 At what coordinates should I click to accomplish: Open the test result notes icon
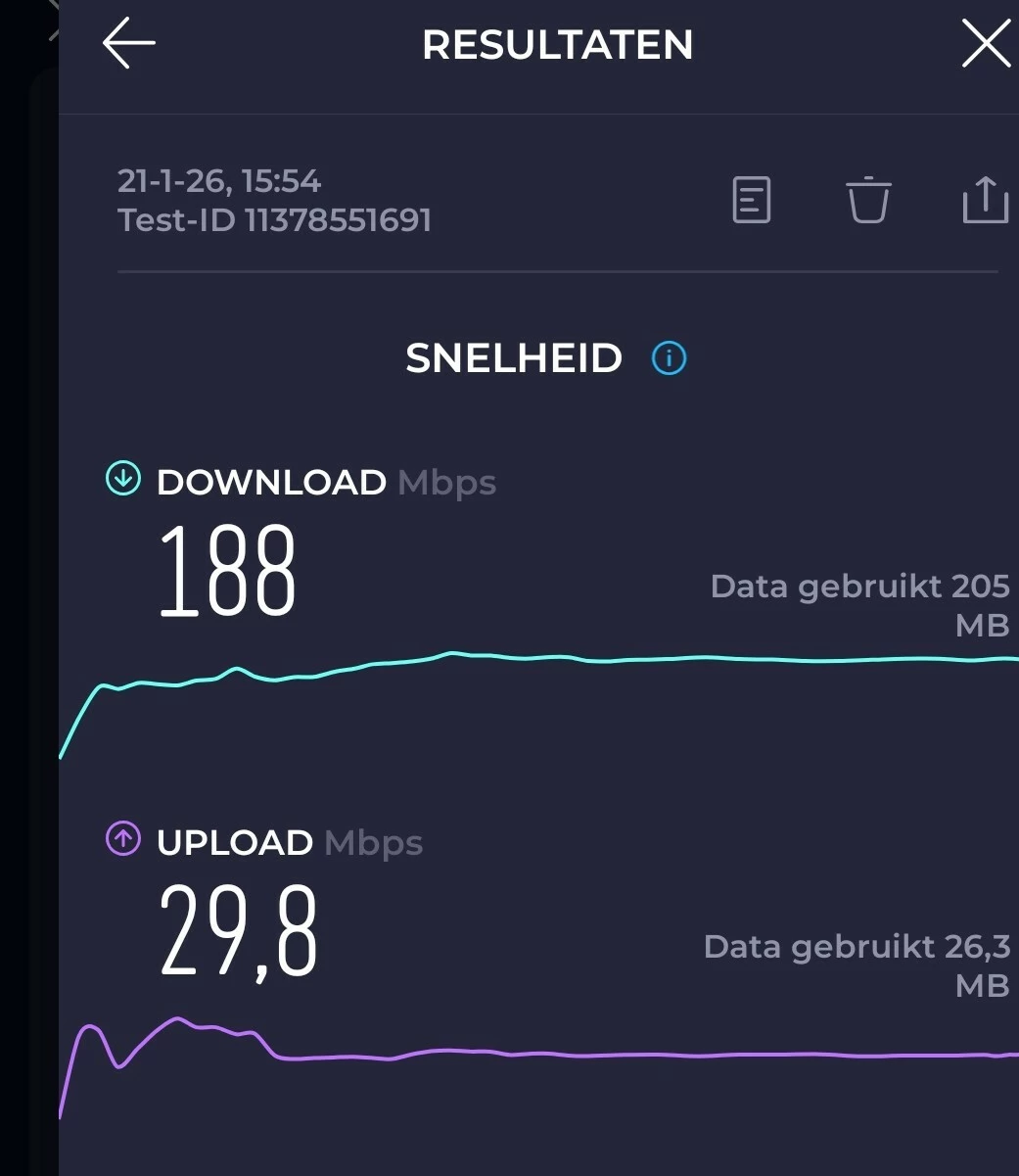(752, 200)
